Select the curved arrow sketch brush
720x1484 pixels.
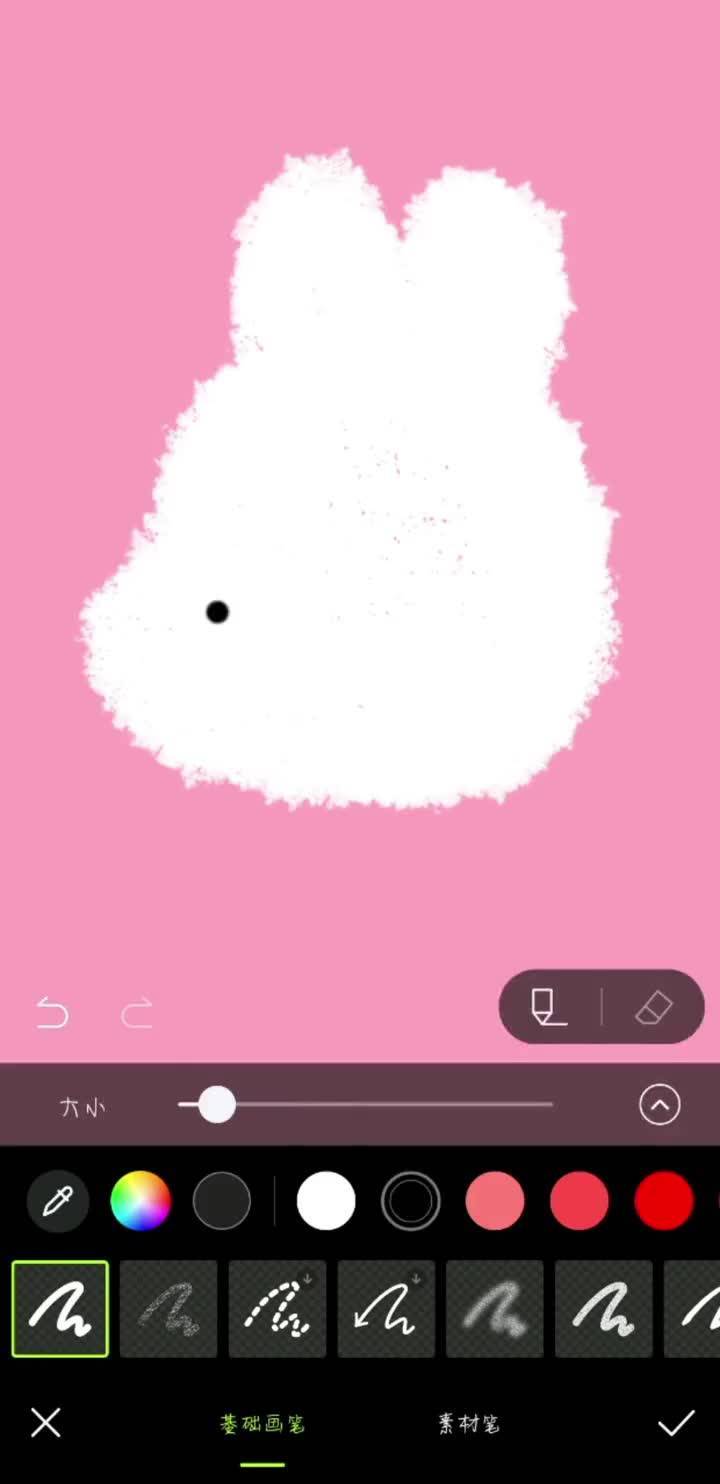point(386,1308)
